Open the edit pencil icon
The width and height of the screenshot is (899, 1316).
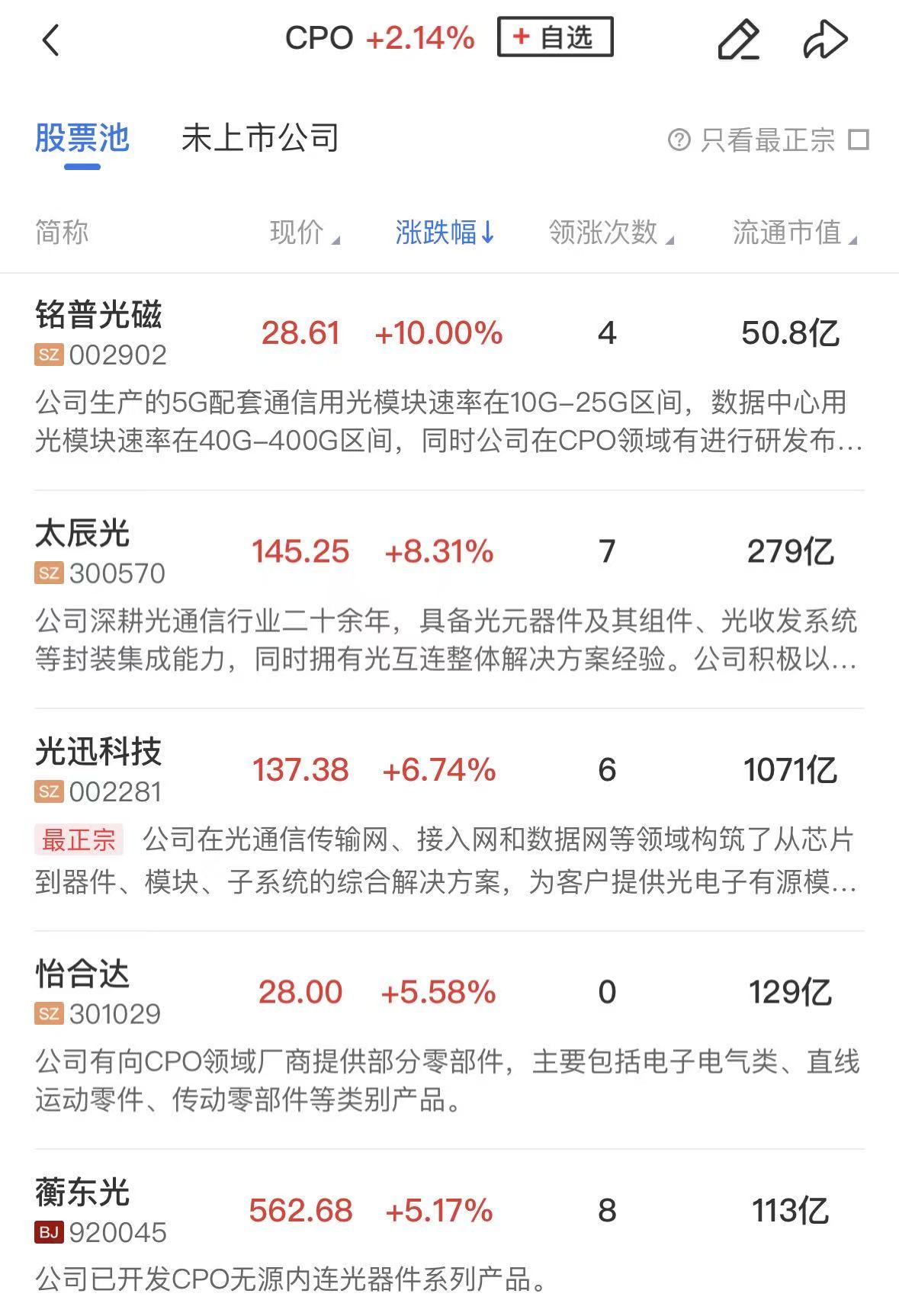click(x=738, y=40)
